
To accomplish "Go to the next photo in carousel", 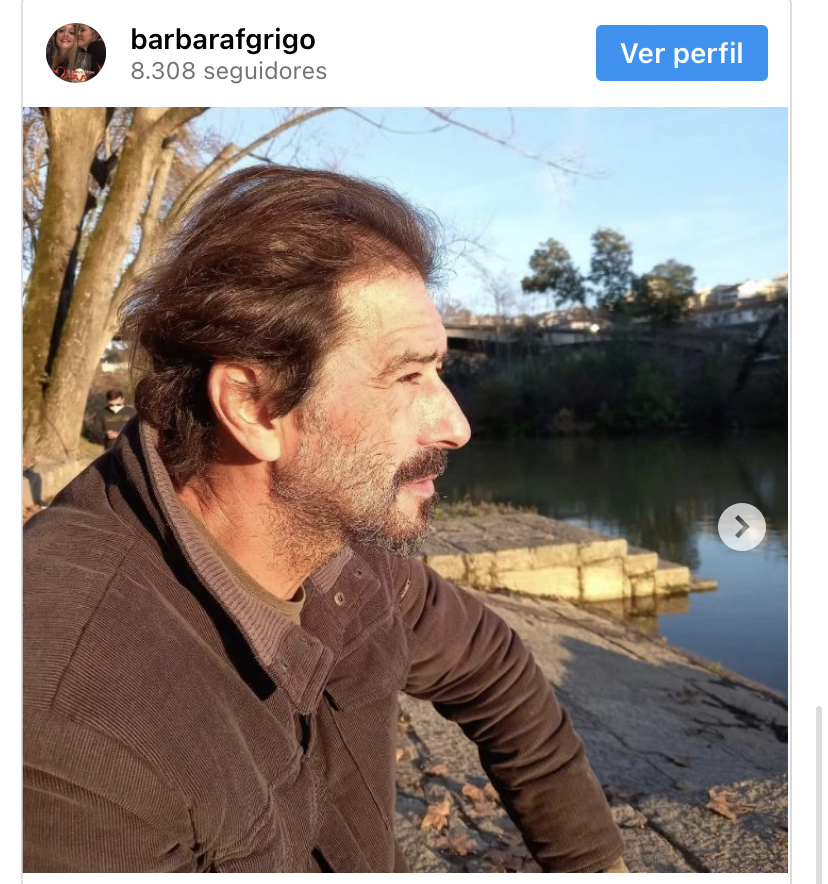I will [741, 526].
